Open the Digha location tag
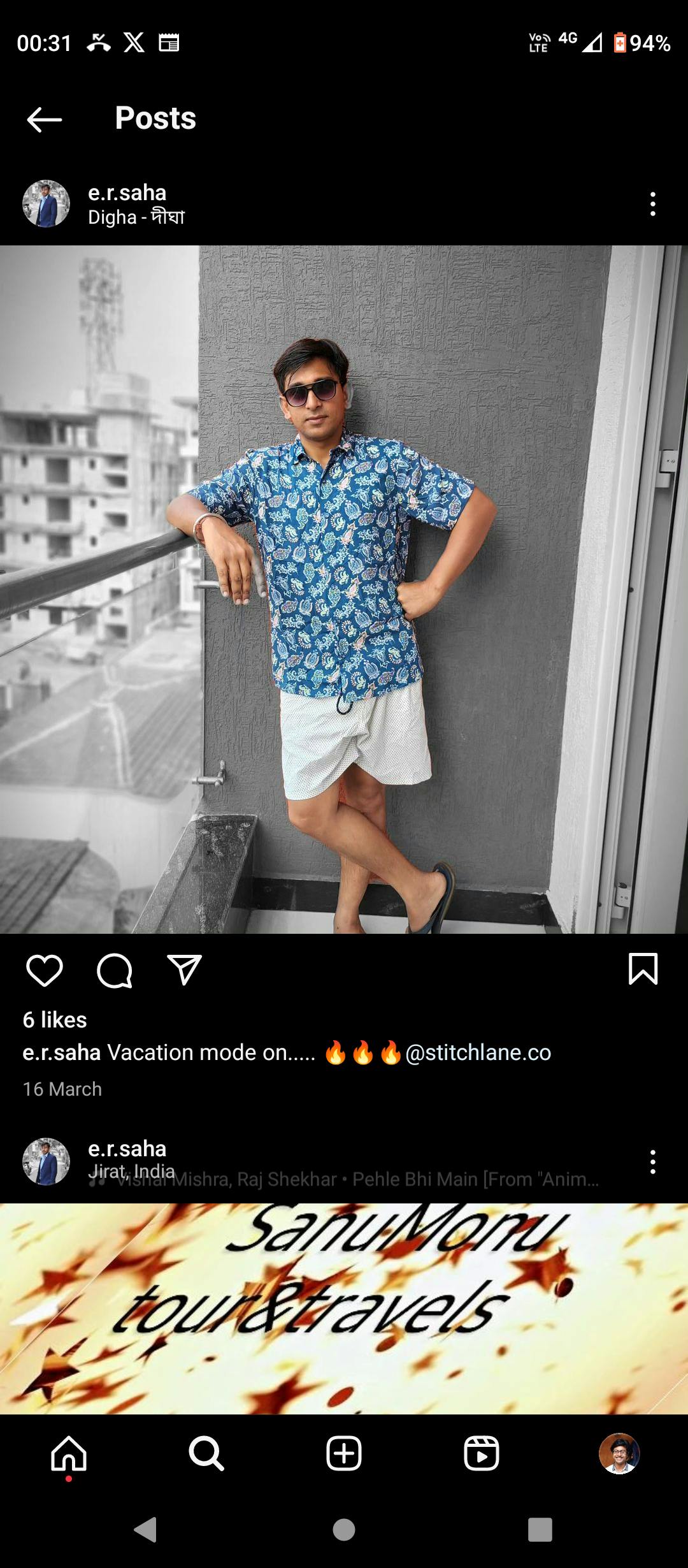 tap(136, 217)
